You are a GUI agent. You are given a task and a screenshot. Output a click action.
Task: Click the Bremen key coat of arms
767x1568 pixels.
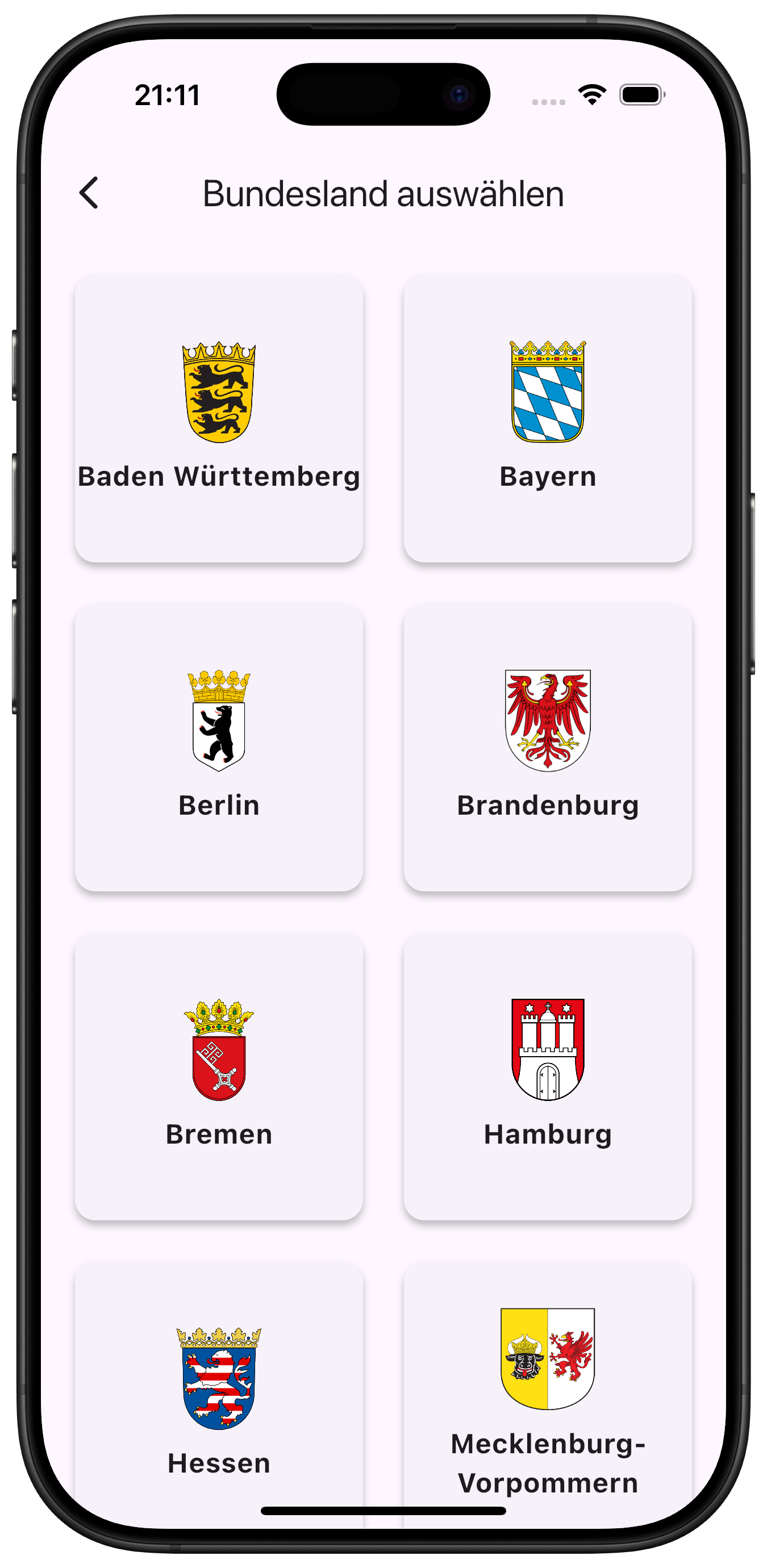click(x=219, y=1050)
